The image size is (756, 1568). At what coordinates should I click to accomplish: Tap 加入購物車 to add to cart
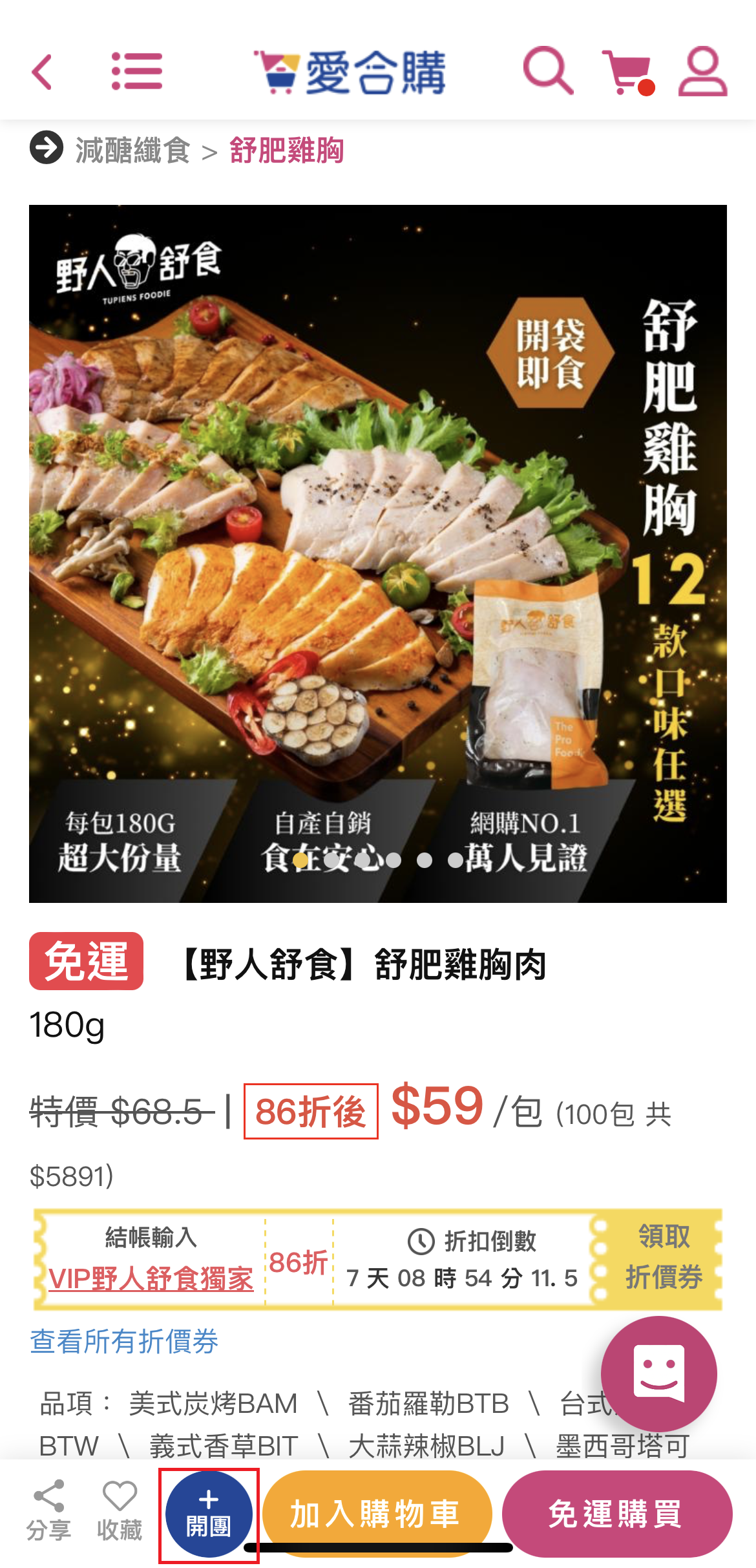(376, 1512)
